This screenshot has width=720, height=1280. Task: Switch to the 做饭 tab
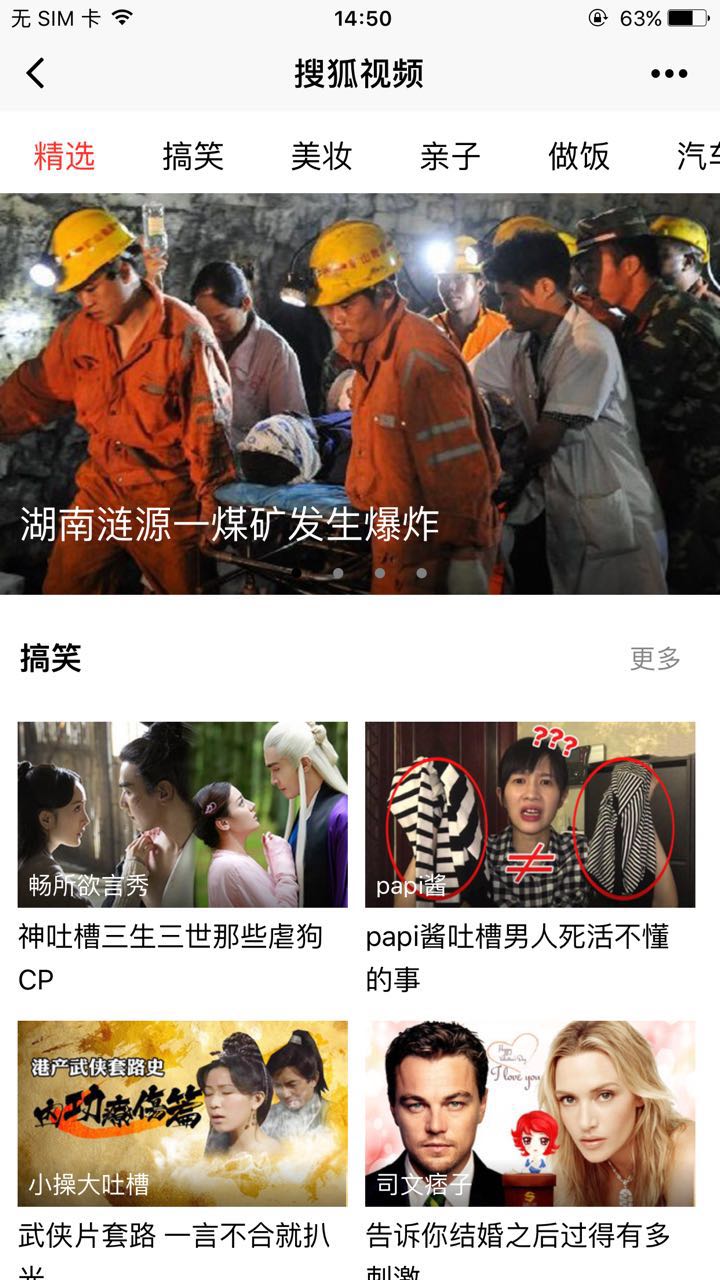(578, 156)
